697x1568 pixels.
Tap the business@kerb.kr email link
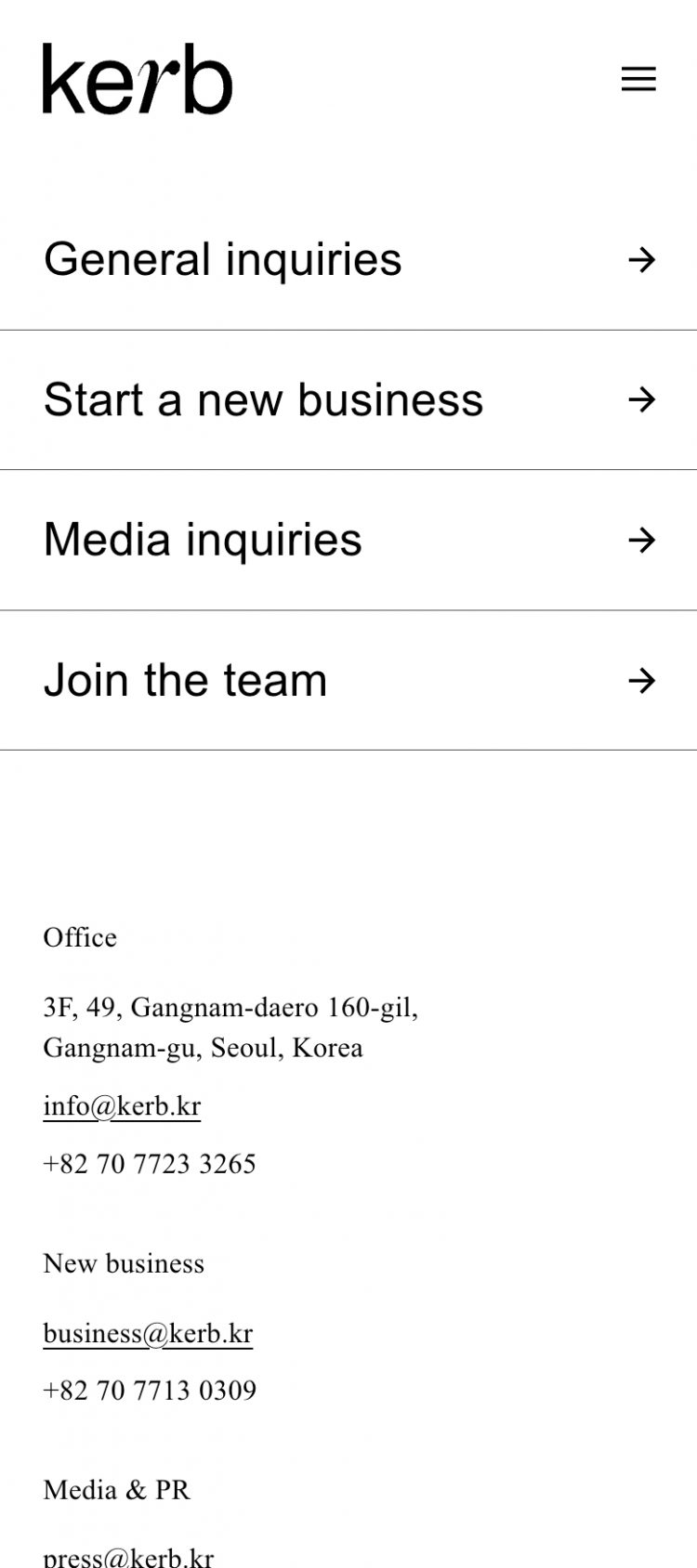click(x=148, y=1333)
